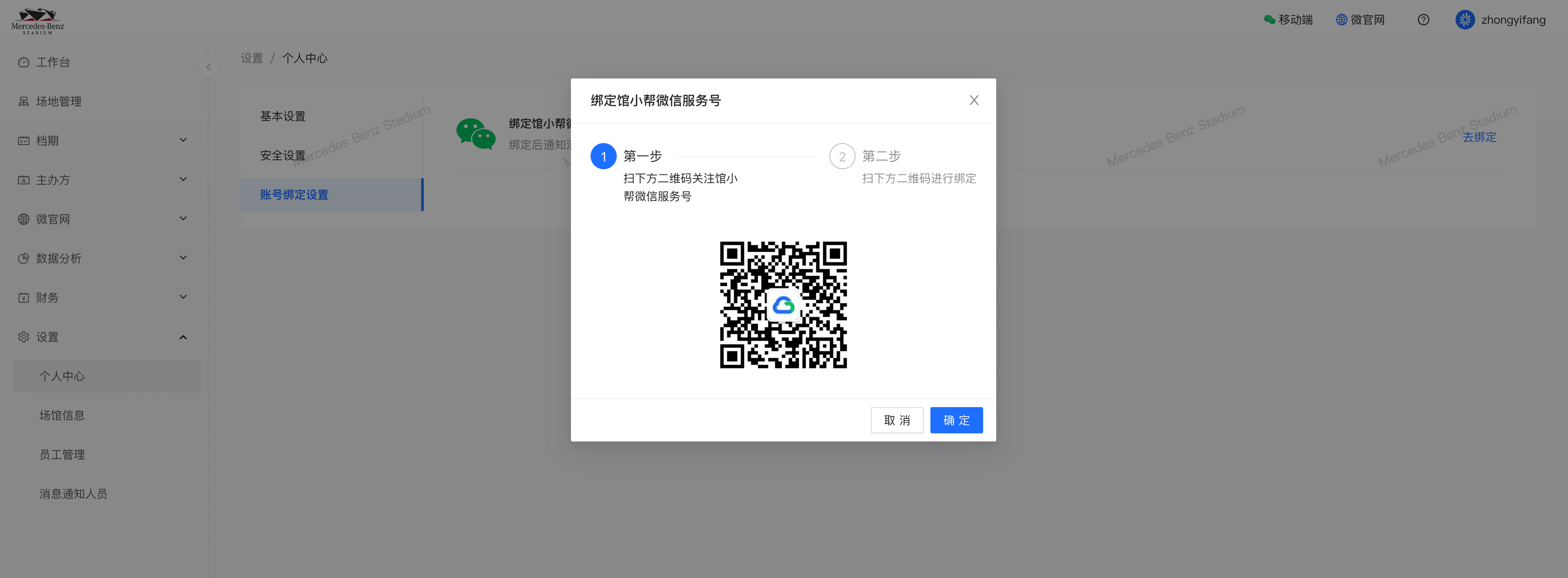Open the 工作台 workbench menu
The height and width of the screenshot is (578, 1568).
tap(53, 62)
